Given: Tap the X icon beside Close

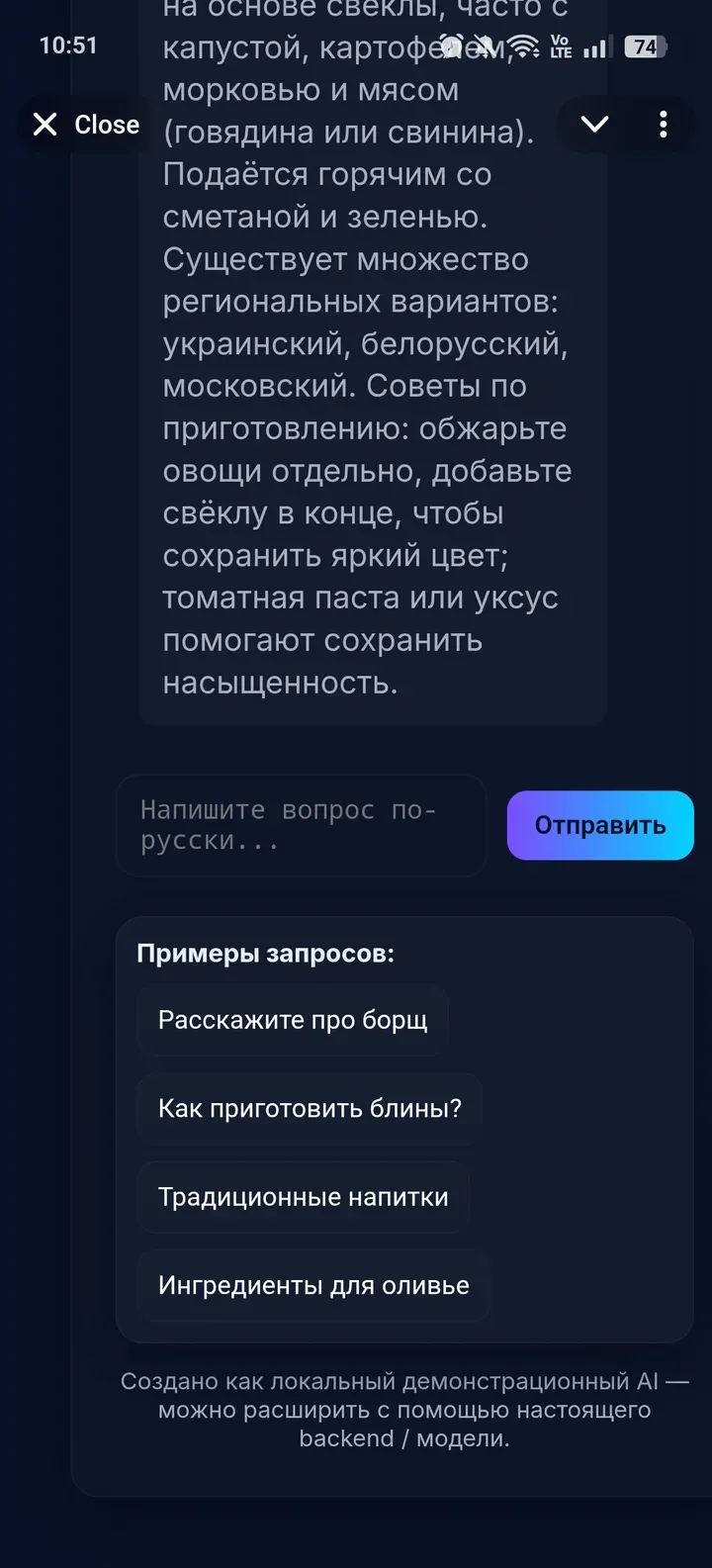Looking at the screenshot, I should click(x=44, y=125).
